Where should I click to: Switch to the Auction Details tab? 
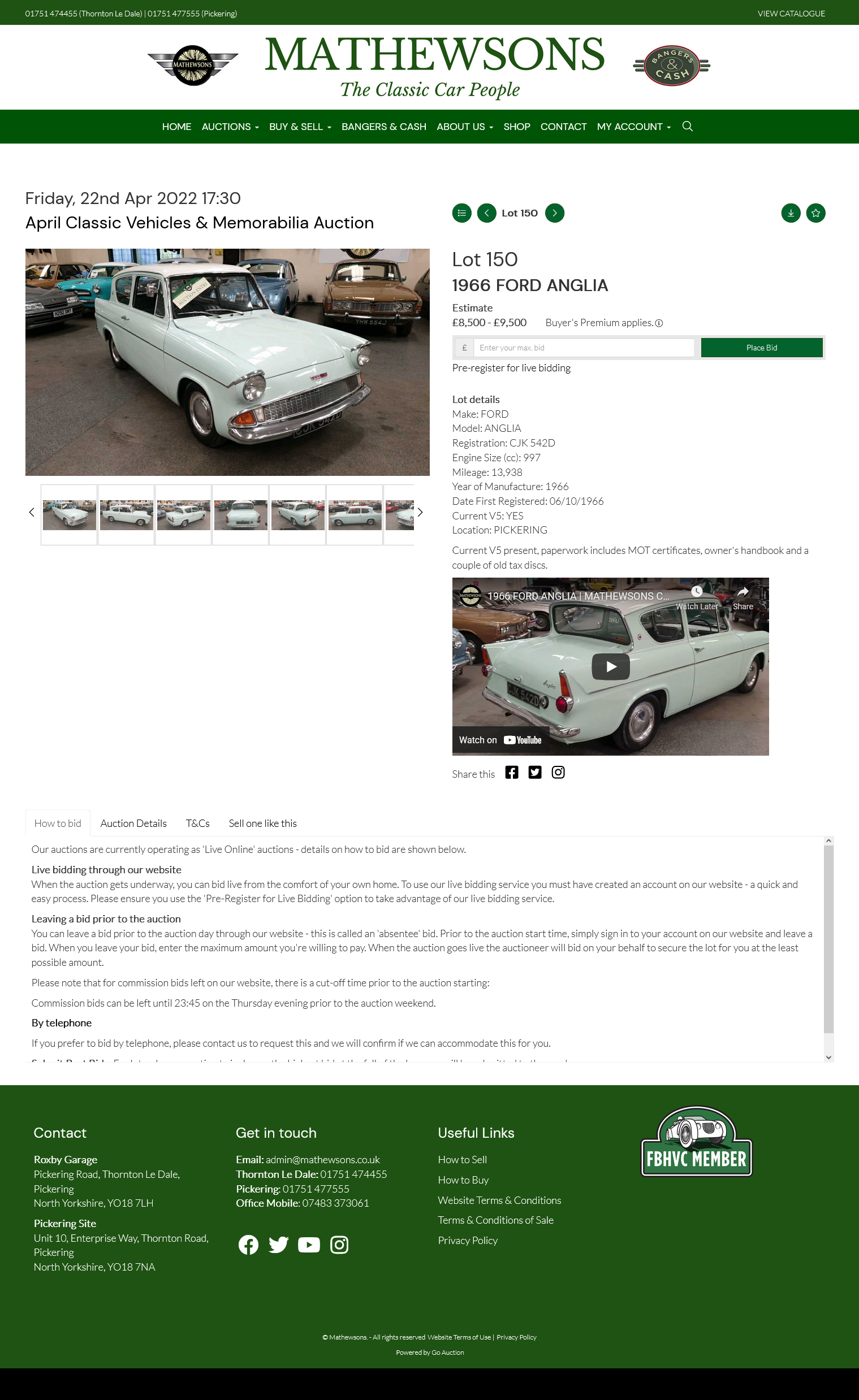(x=133, y=823)
